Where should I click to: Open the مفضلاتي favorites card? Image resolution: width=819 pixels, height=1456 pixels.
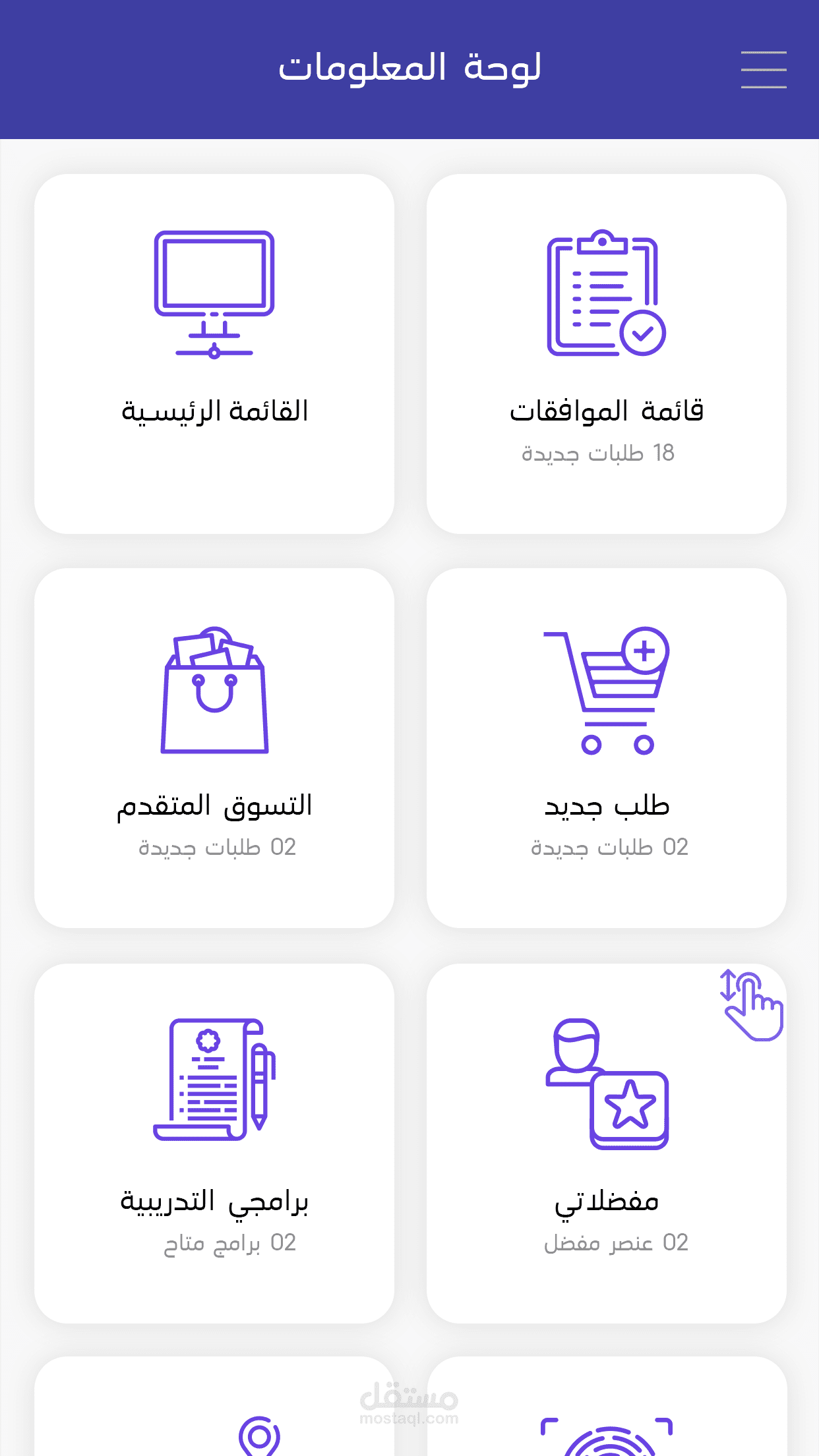pos(607,1144)
